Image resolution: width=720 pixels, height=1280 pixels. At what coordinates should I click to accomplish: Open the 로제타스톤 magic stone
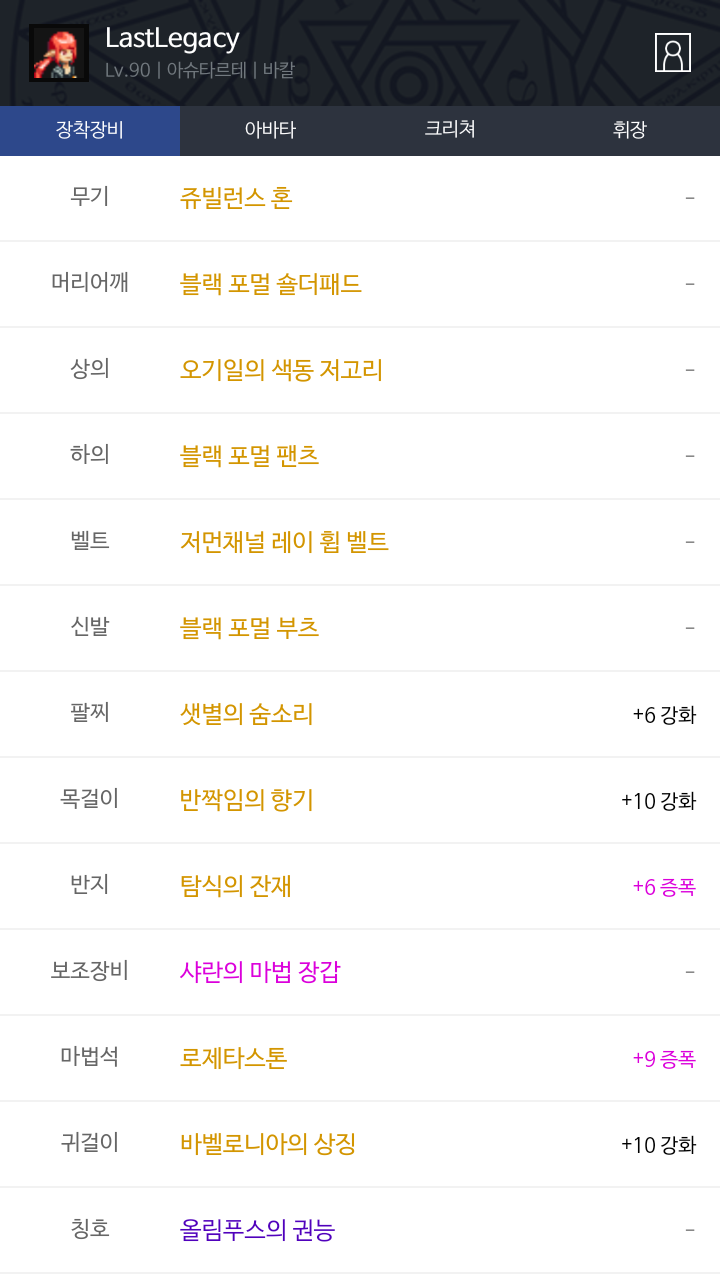point(233,1058)
